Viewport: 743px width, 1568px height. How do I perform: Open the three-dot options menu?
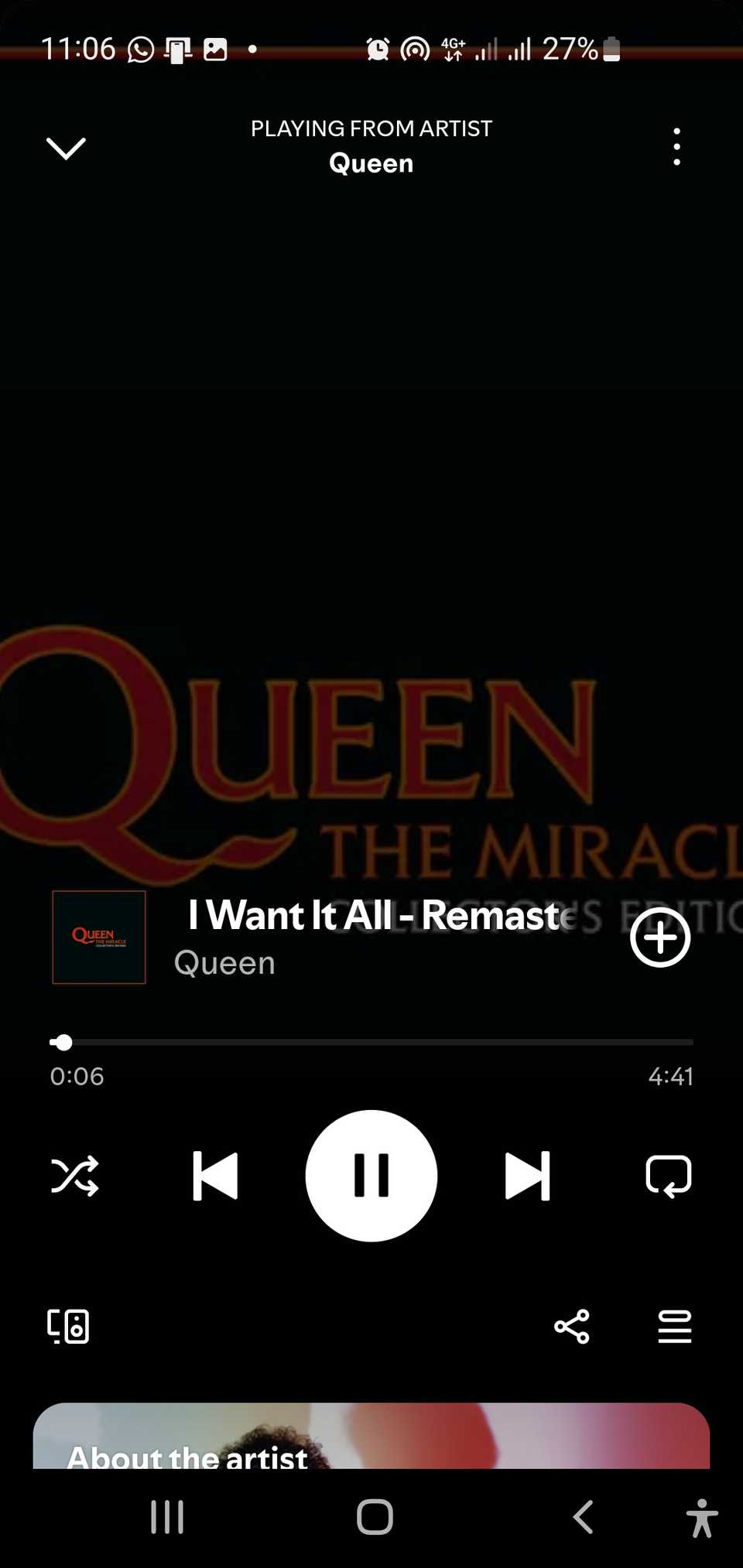pyautogui.click(x=676, y=147)
